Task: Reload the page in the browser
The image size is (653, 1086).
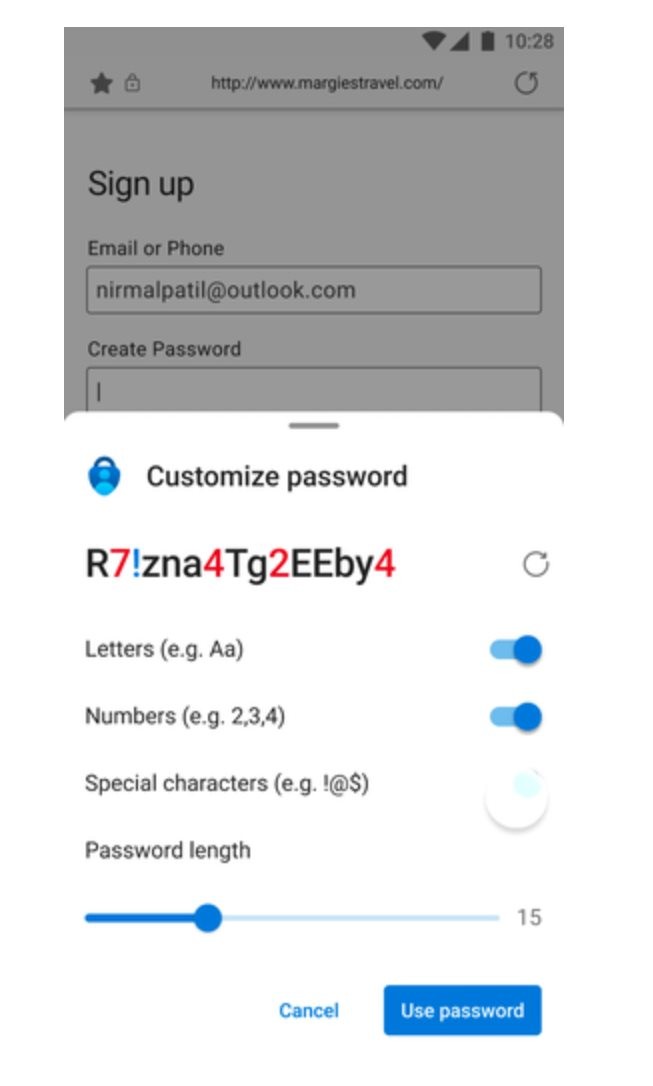Action: point(526,83)
